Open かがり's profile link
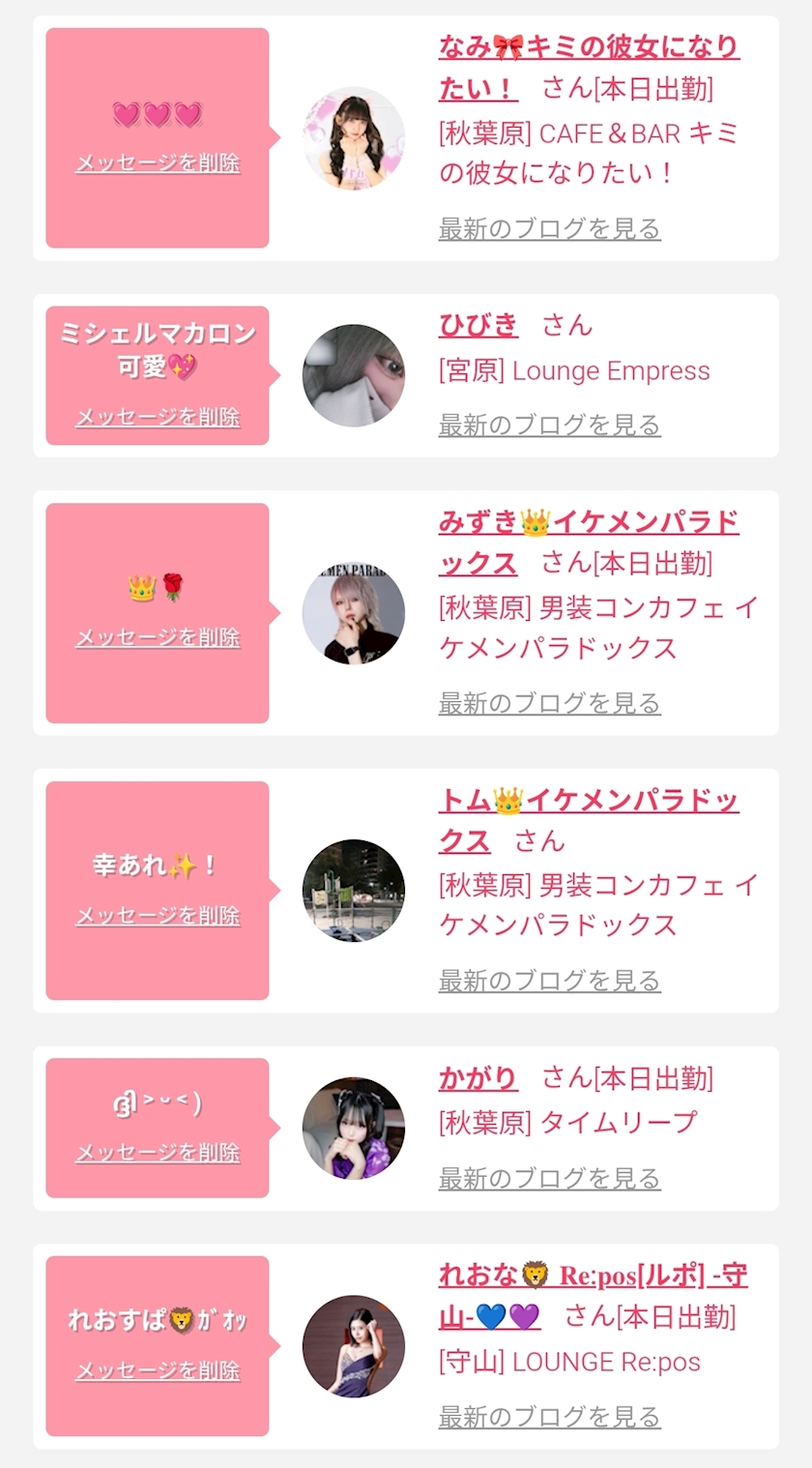The width and height of the screenshot is (812, 1468). 478,1077
